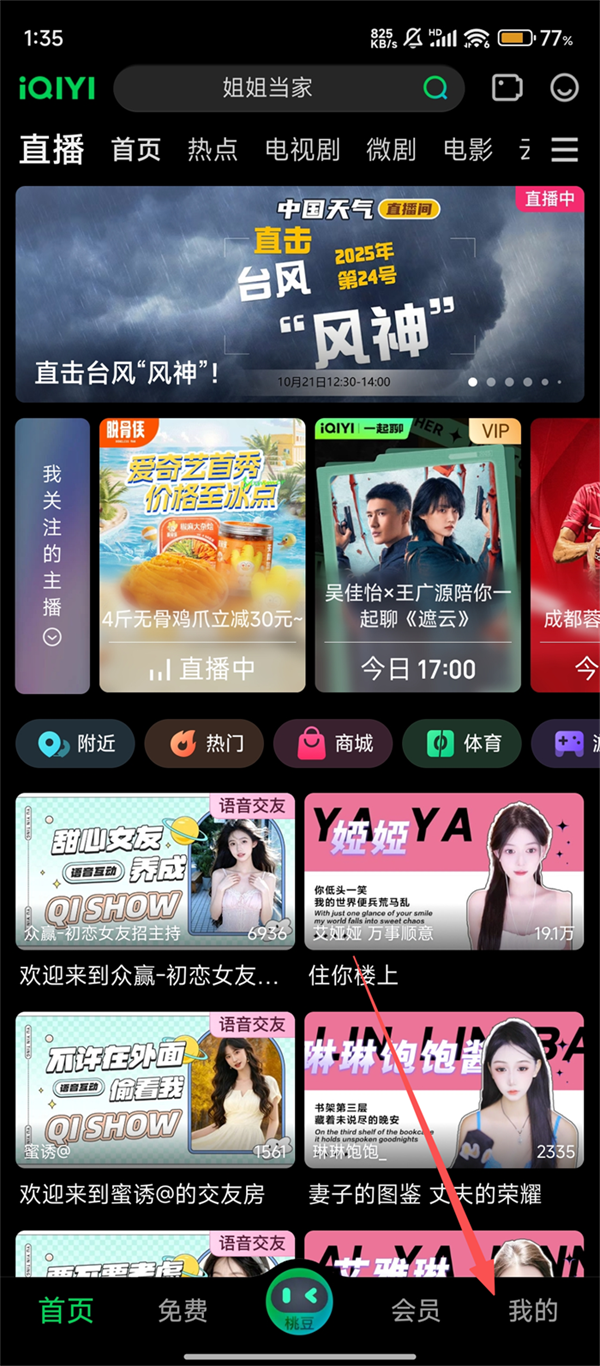Screen dimensions: 600x1366
Task: Switch to the 电视剧 top tab
Action: click(x=303, y=150)
